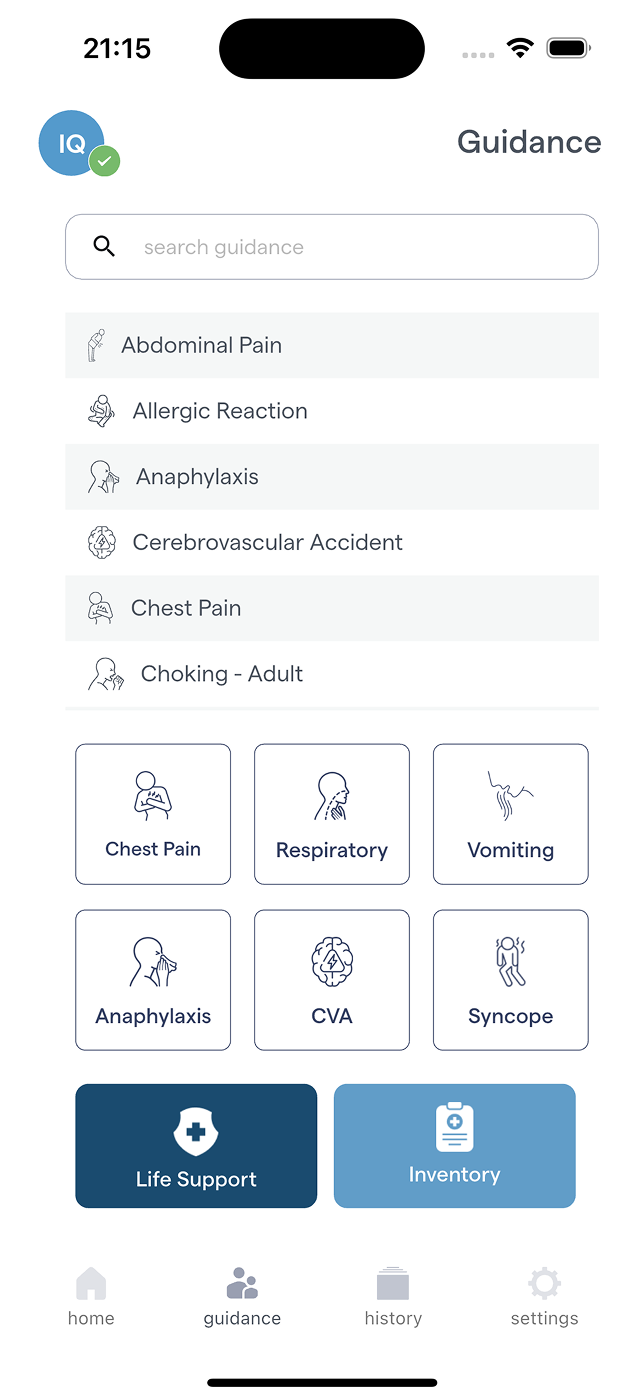644x1400 pixels.
Task: Open the Respiratory shortcut card
Action: (x=332, y=814)
